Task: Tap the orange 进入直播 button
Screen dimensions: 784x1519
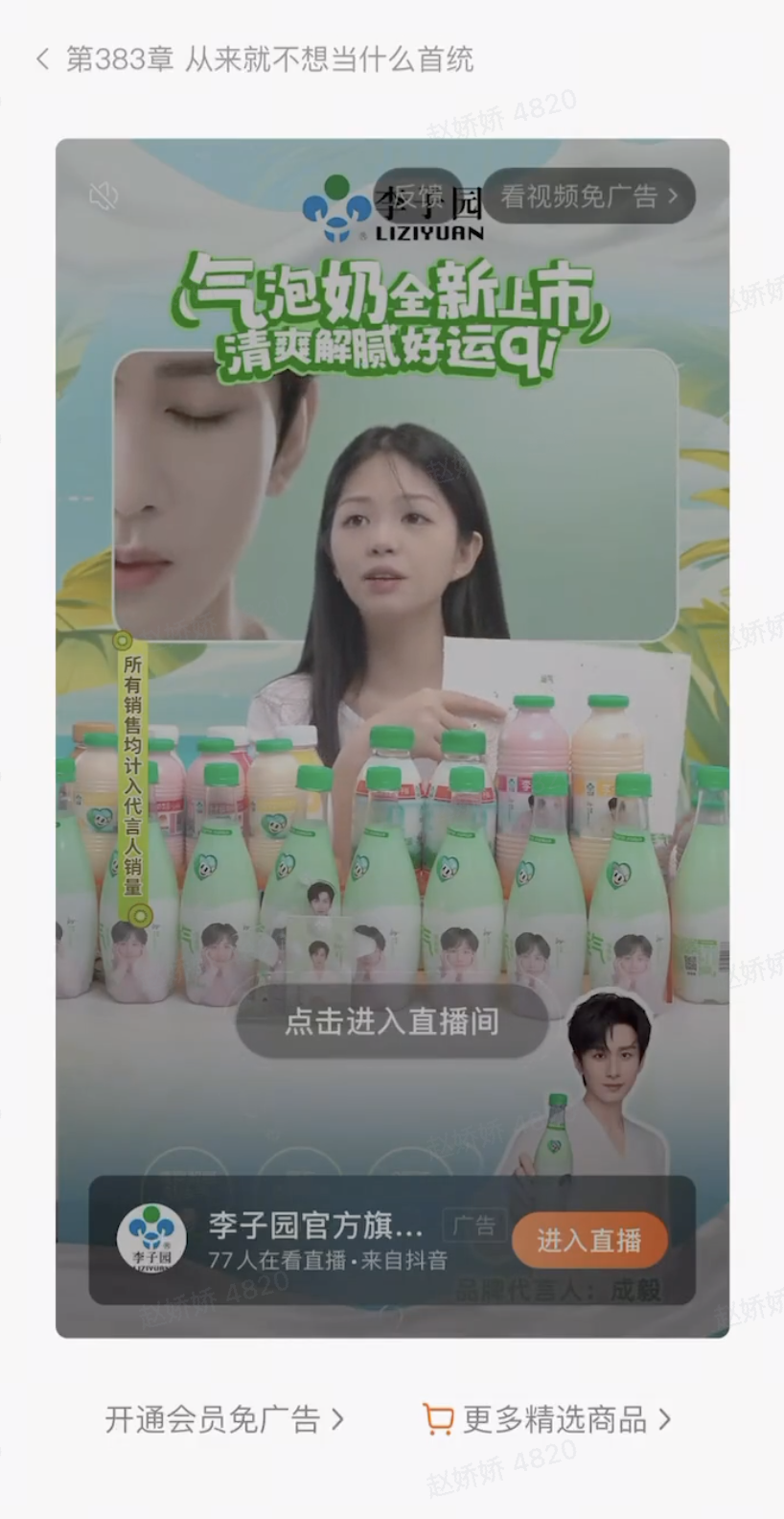Action: pos(588,1240)
